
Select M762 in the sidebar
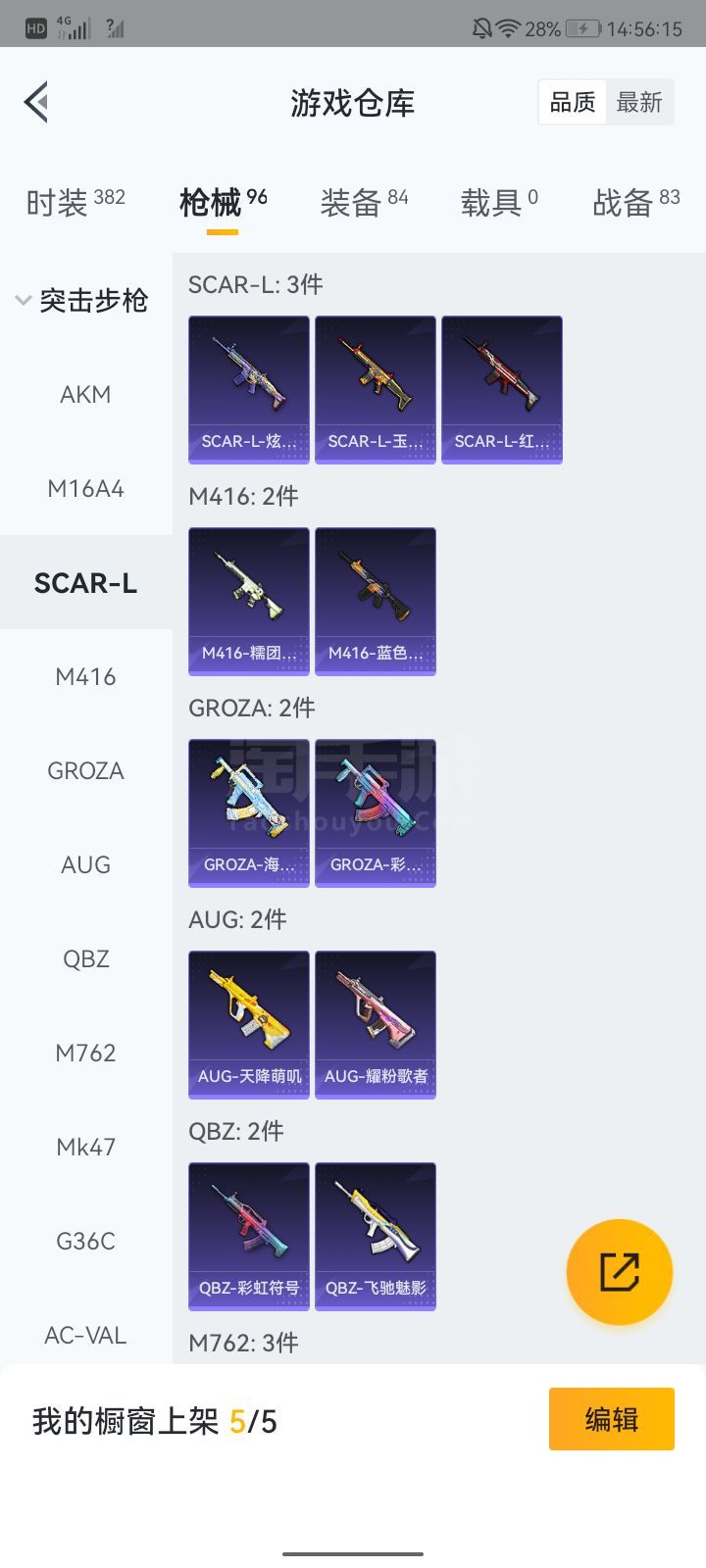(85, 1053)
